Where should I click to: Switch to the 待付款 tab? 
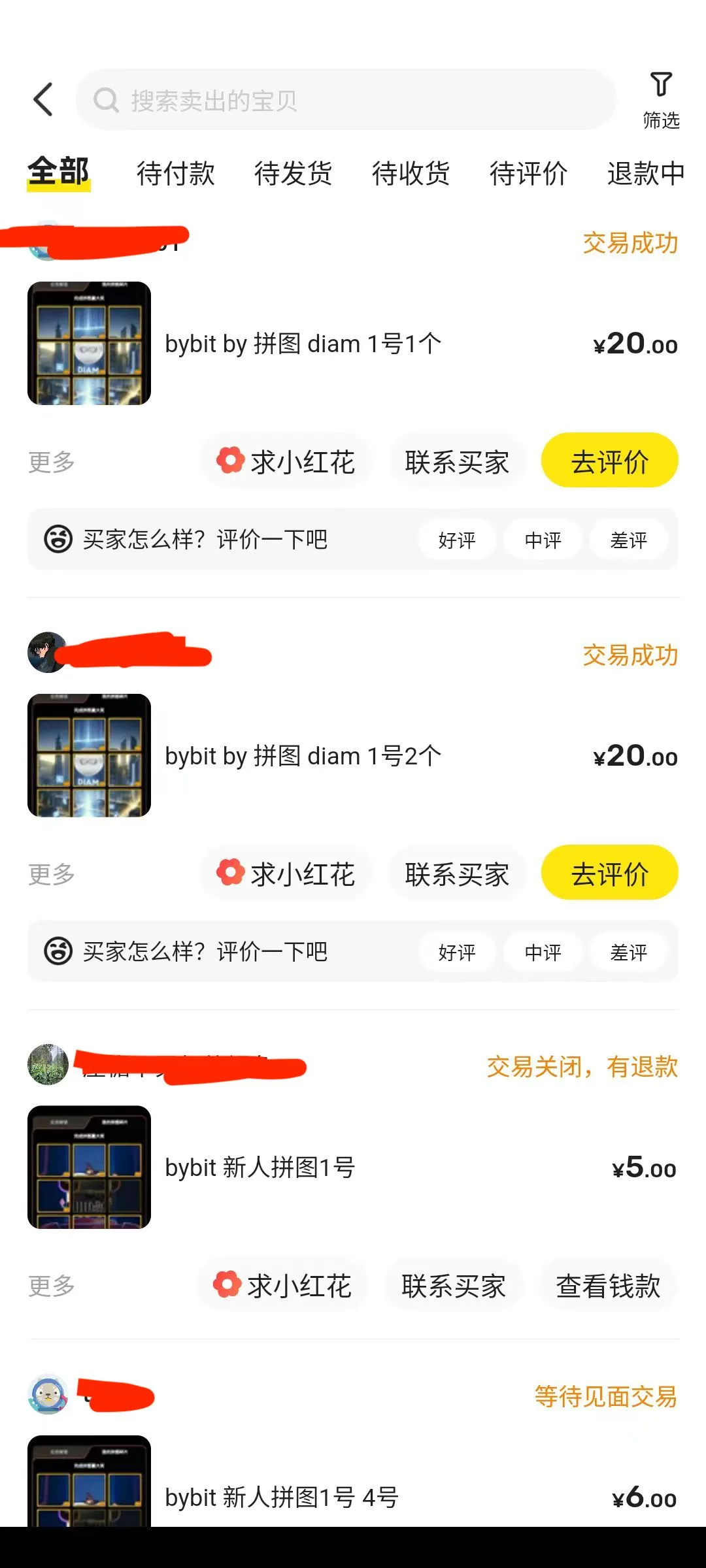(x=175, y=174)
